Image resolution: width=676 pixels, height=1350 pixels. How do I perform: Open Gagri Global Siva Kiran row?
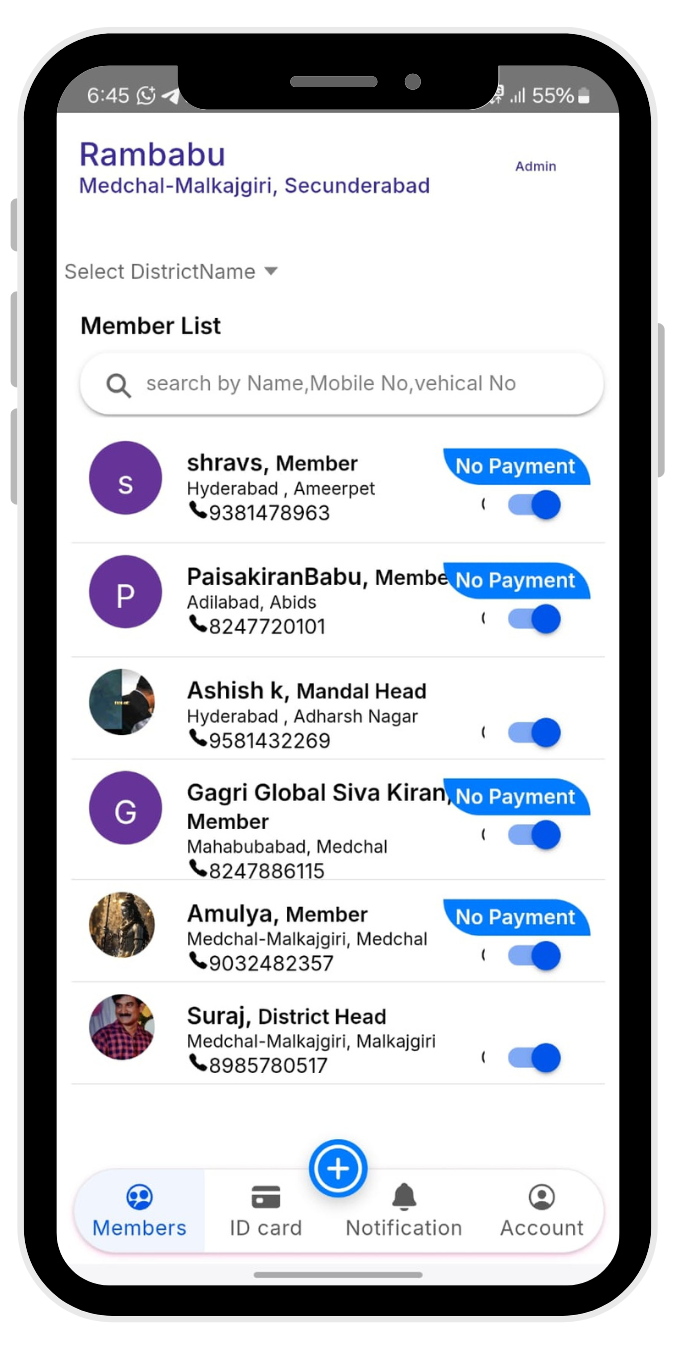click(x=300, y=830)
